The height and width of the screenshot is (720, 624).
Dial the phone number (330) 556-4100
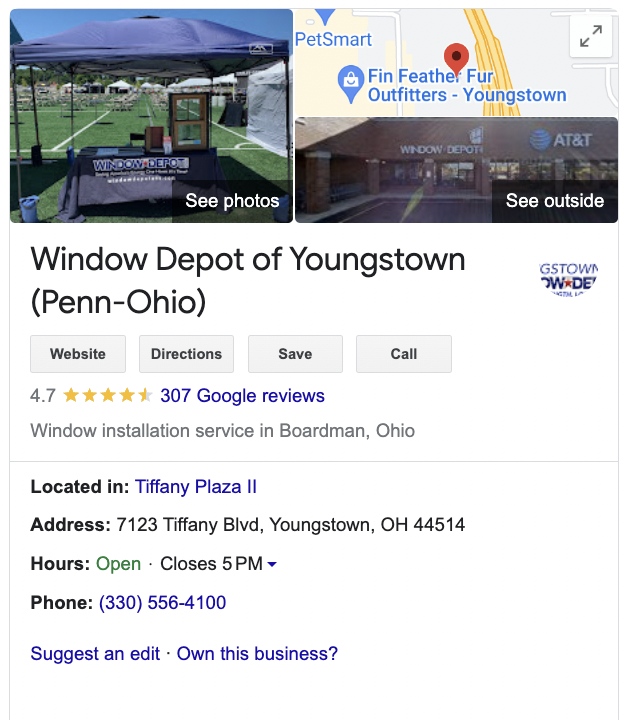click(x=162, y=603)
